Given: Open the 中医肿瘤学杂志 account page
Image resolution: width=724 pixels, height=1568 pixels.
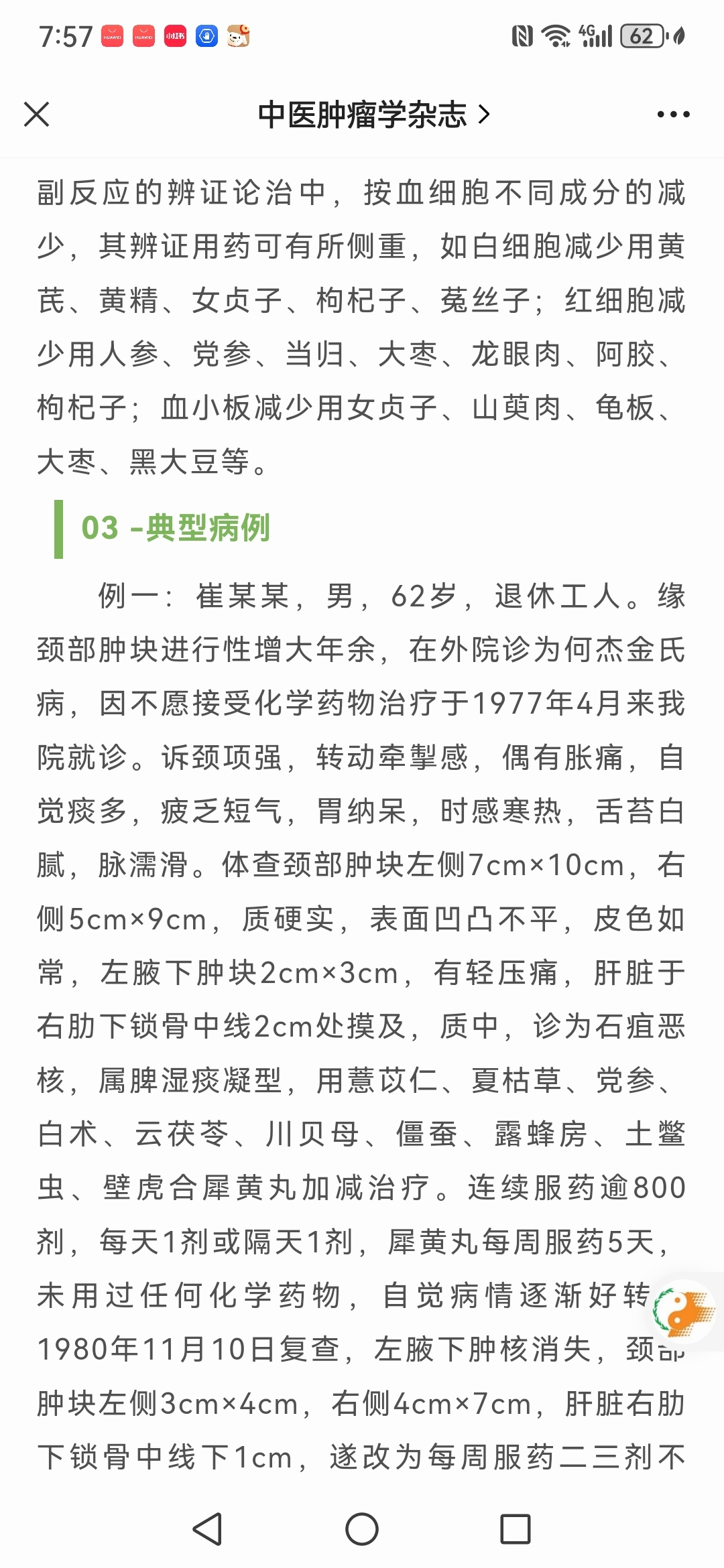Looking at the screenshot, I should coord(373,115).
